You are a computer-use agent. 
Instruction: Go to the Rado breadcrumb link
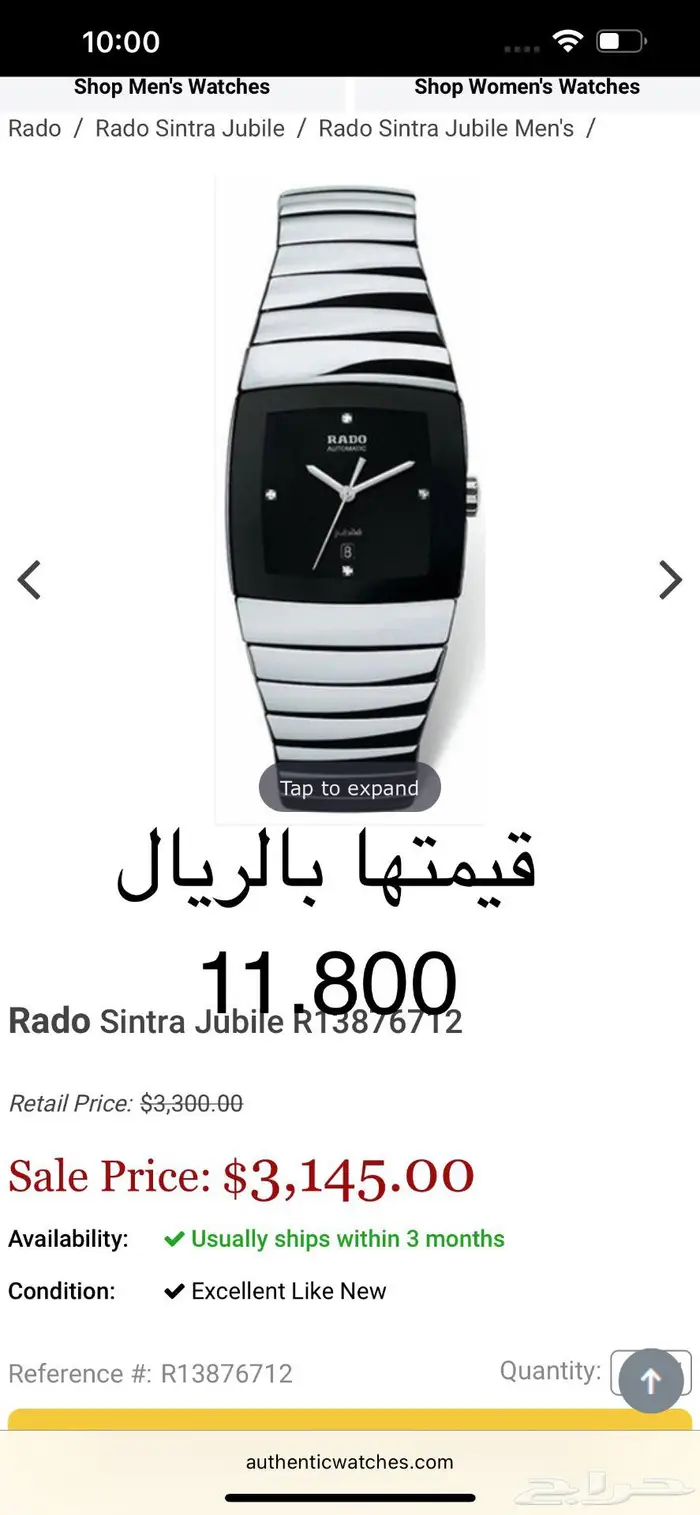(35, 129)
